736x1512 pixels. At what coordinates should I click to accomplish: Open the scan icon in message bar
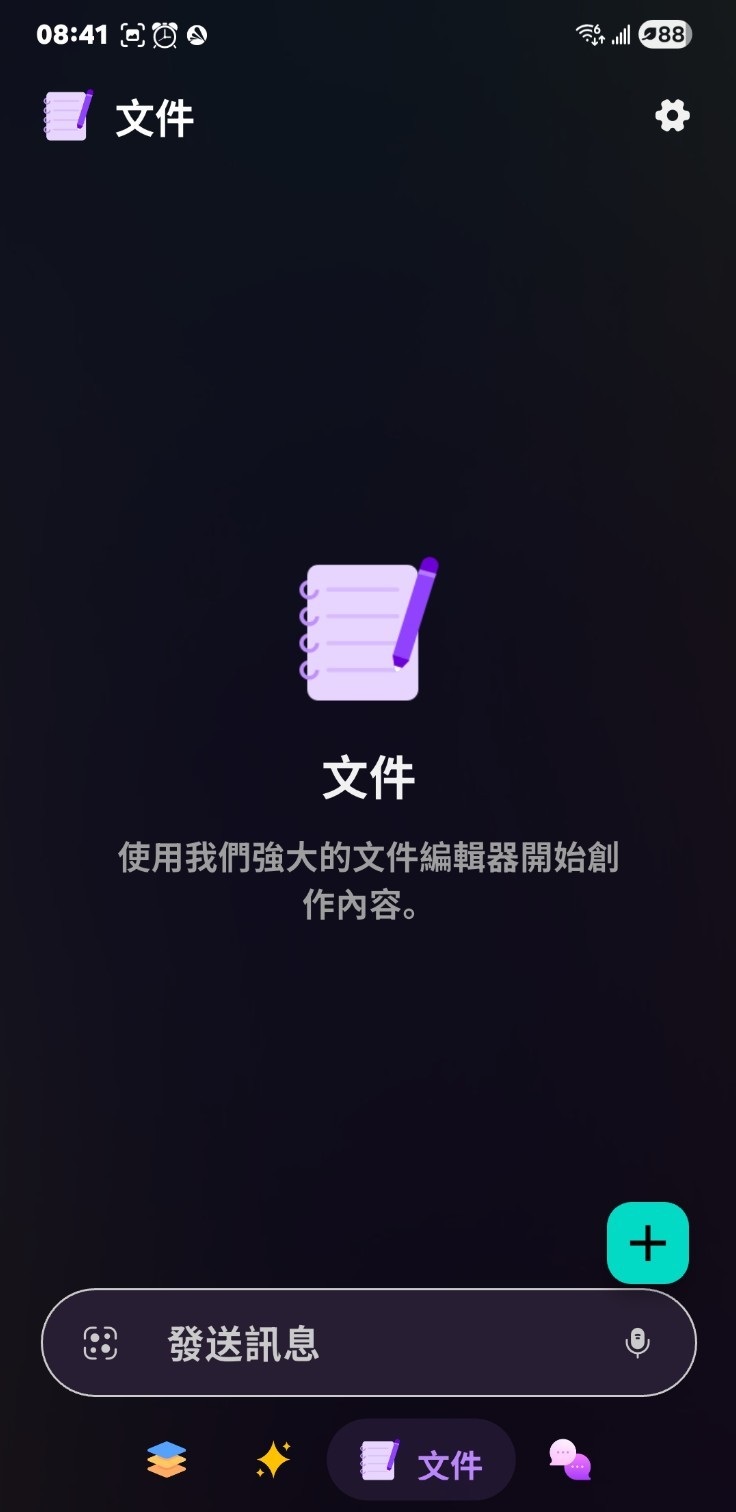100,1343
